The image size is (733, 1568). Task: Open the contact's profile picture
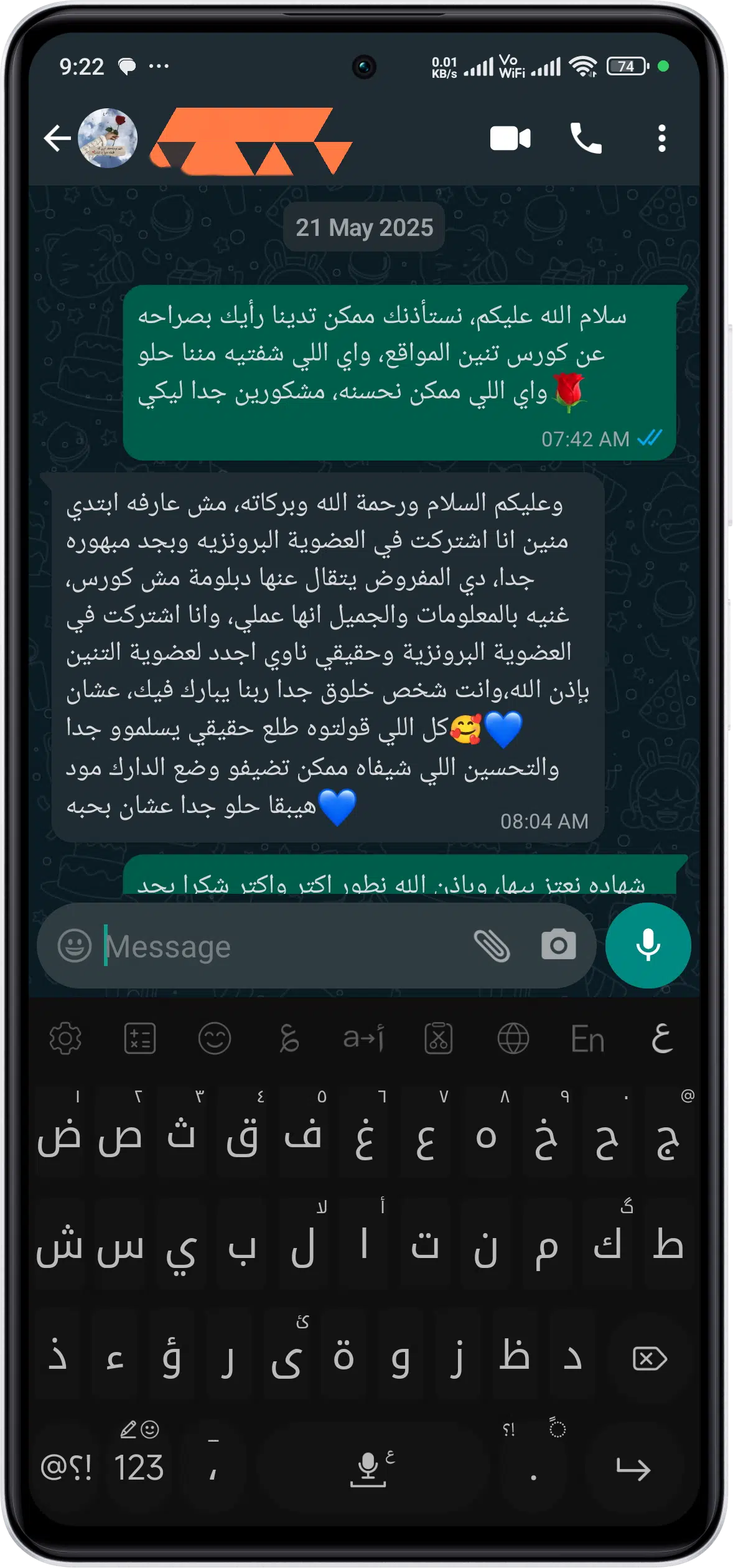point(108,138)
